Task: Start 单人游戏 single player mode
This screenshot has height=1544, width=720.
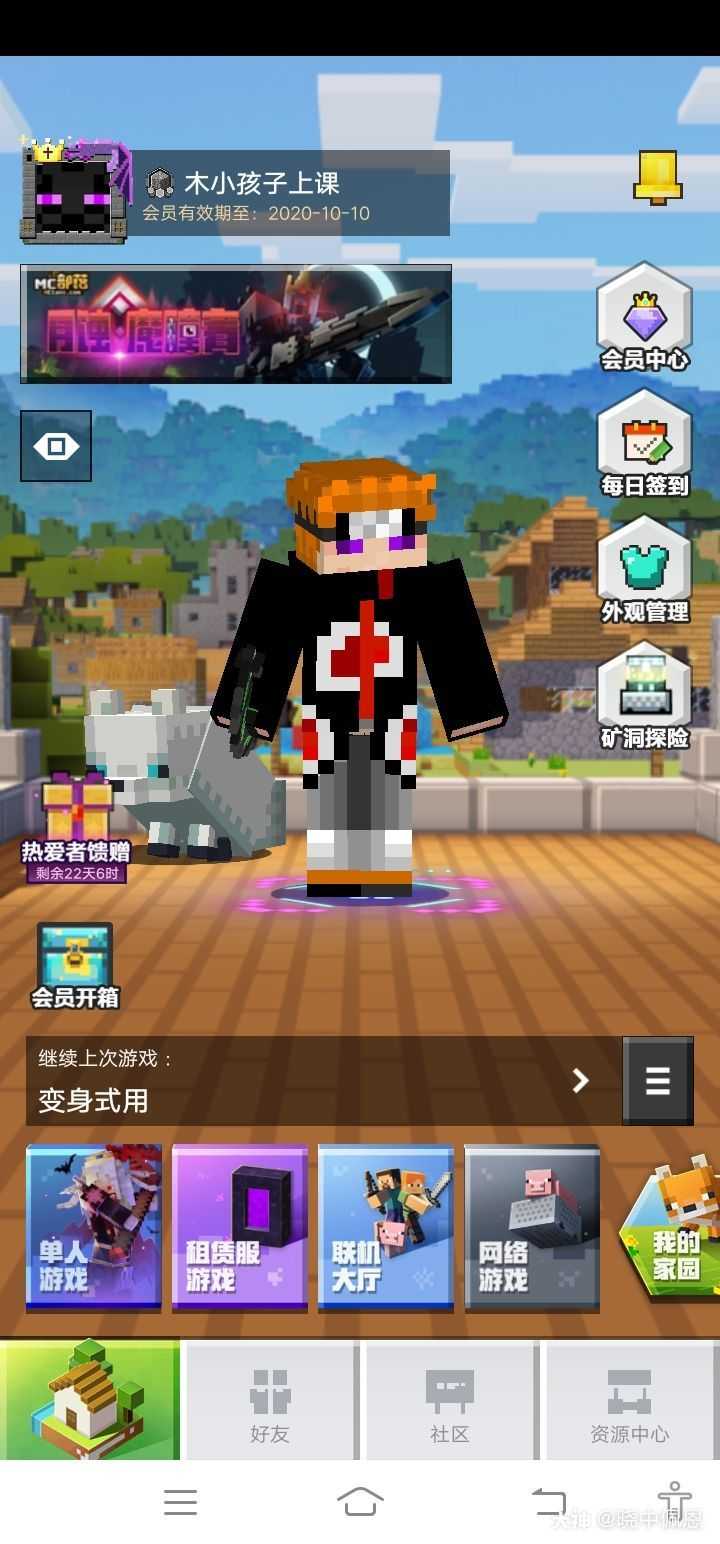Action: click(93, 1228)
